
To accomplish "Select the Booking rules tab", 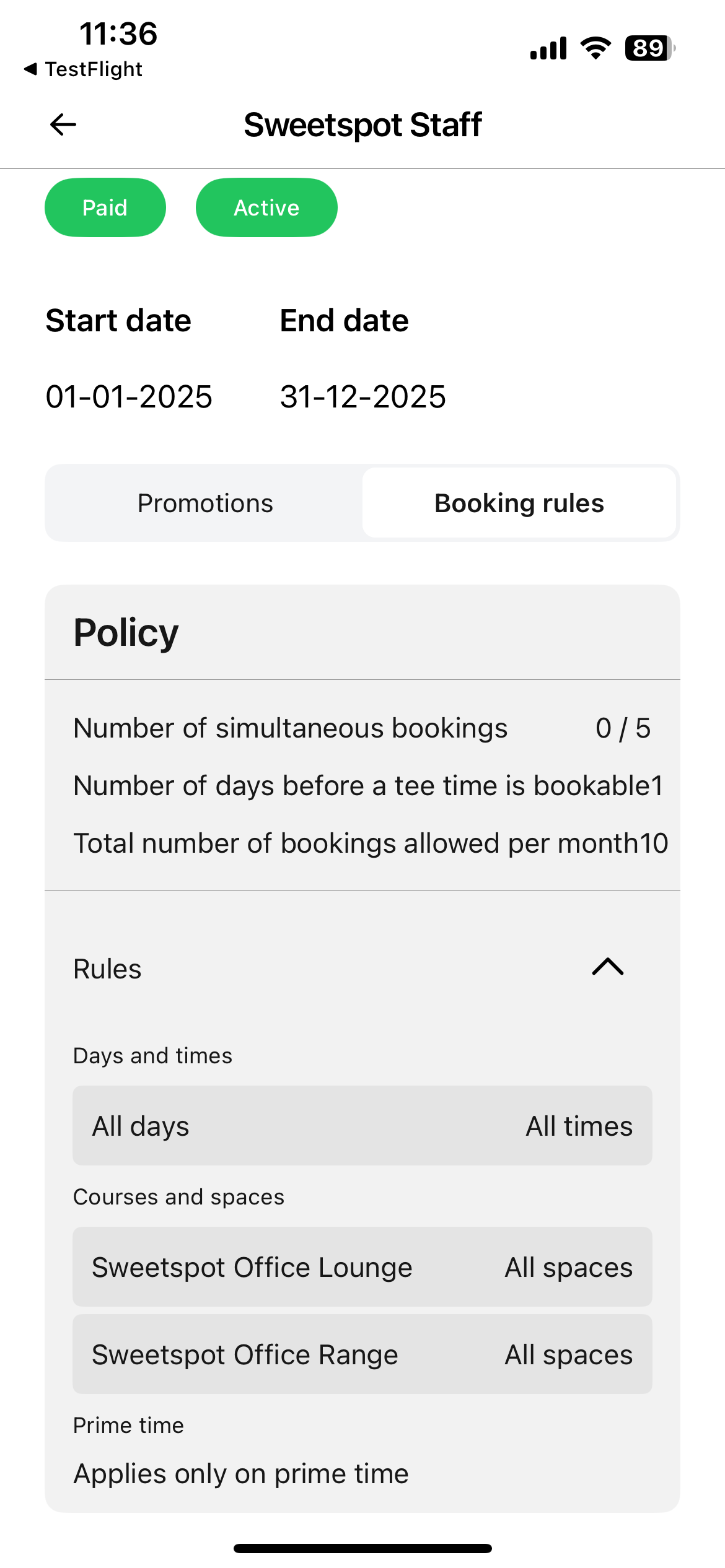I will click(519, 502).
